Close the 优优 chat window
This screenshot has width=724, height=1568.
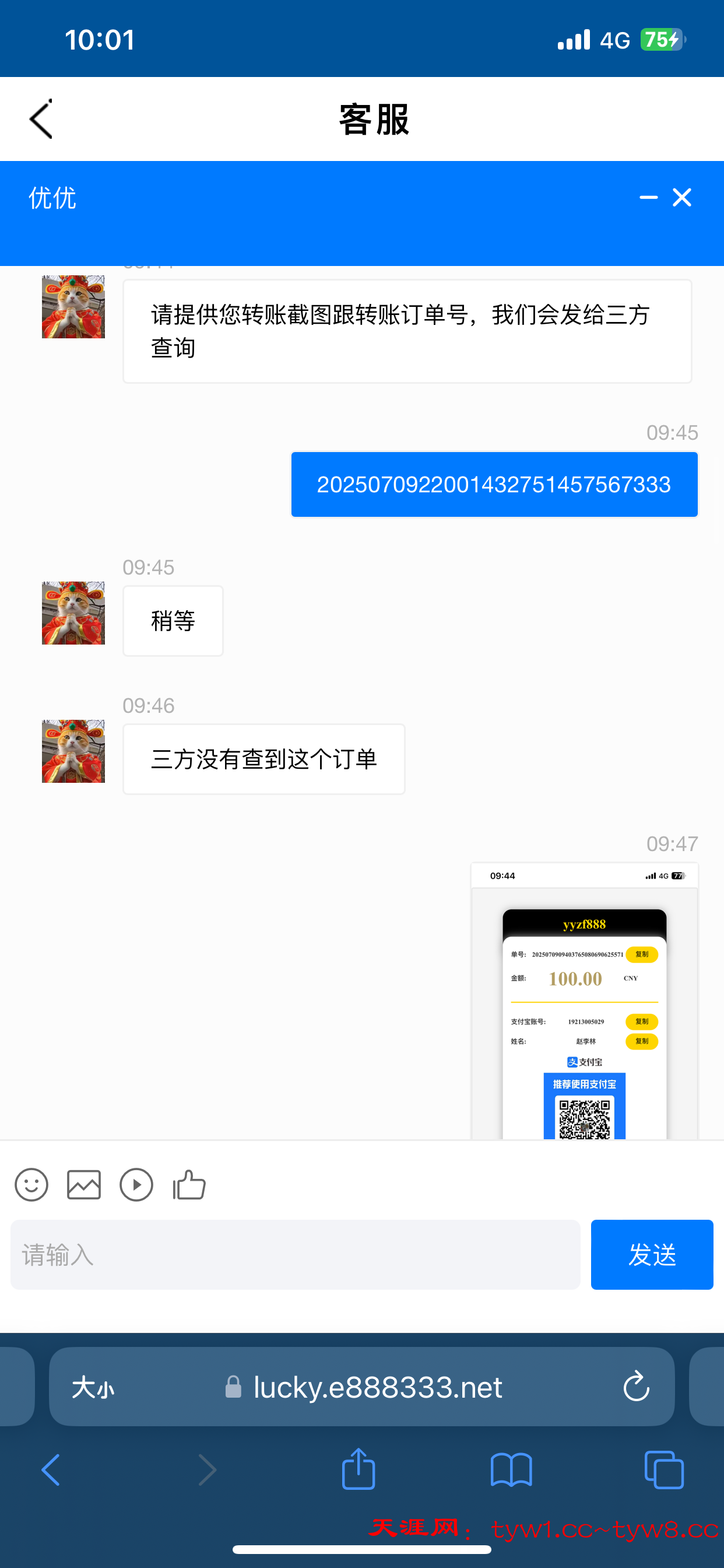pos(682,197)
